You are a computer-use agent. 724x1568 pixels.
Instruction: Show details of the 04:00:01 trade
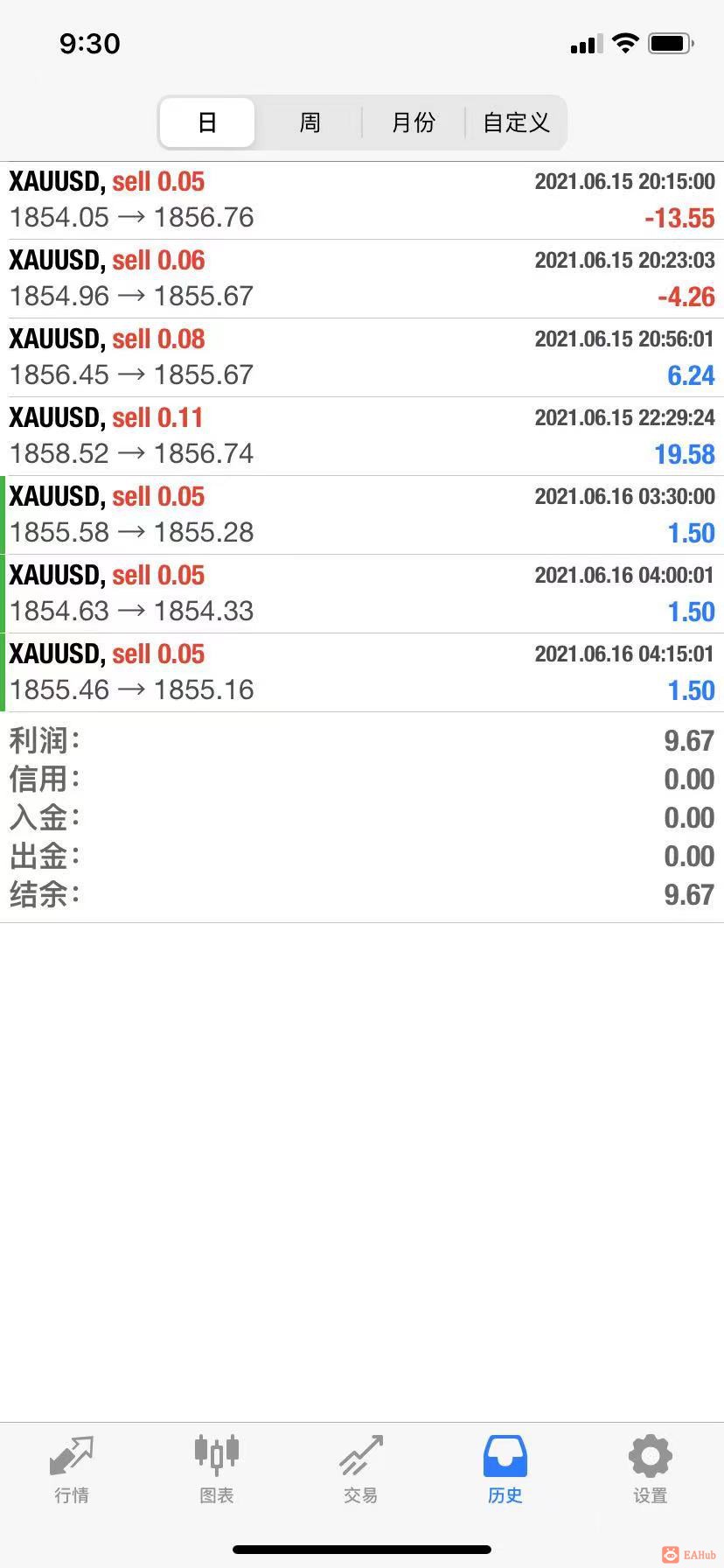coord(362,594)
